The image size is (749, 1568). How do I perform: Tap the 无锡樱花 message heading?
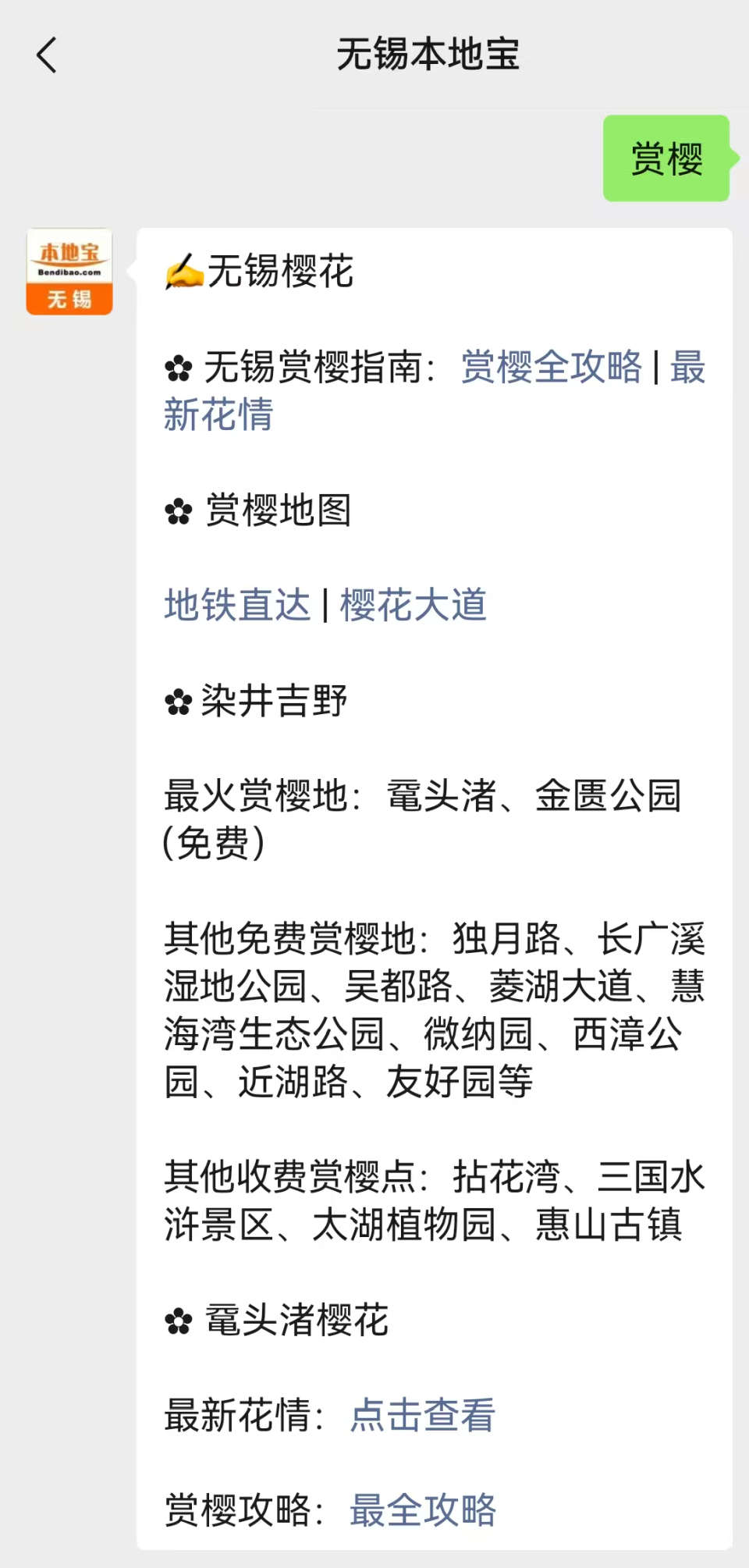(x=281, y=272)
